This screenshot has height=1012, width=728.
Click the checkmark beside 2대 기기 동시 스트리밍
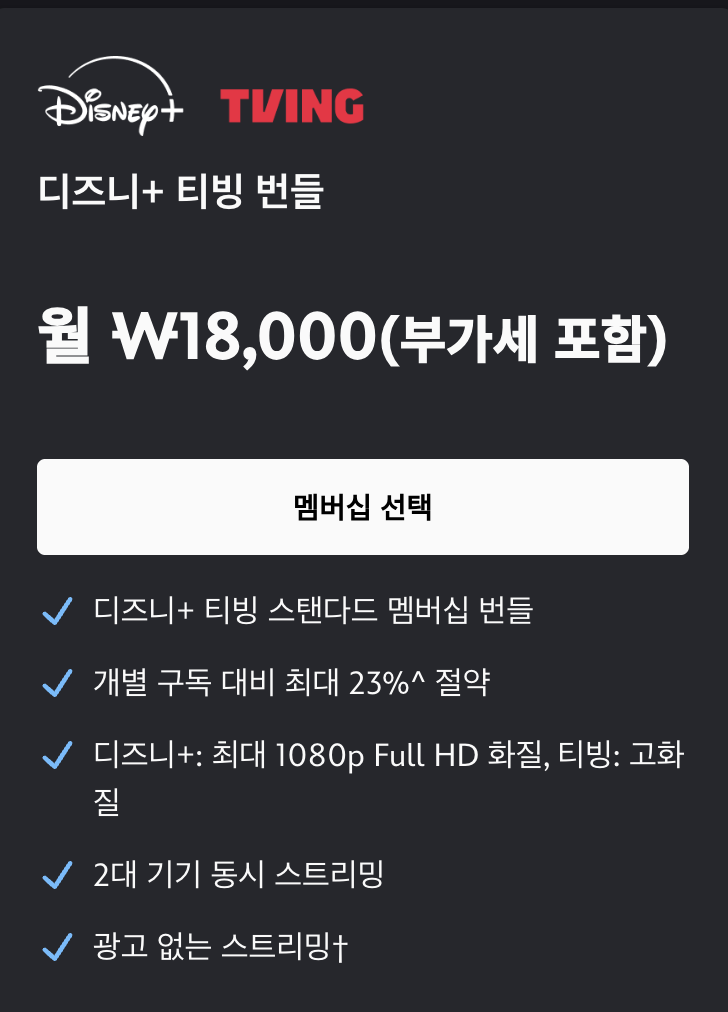(55, 875)
